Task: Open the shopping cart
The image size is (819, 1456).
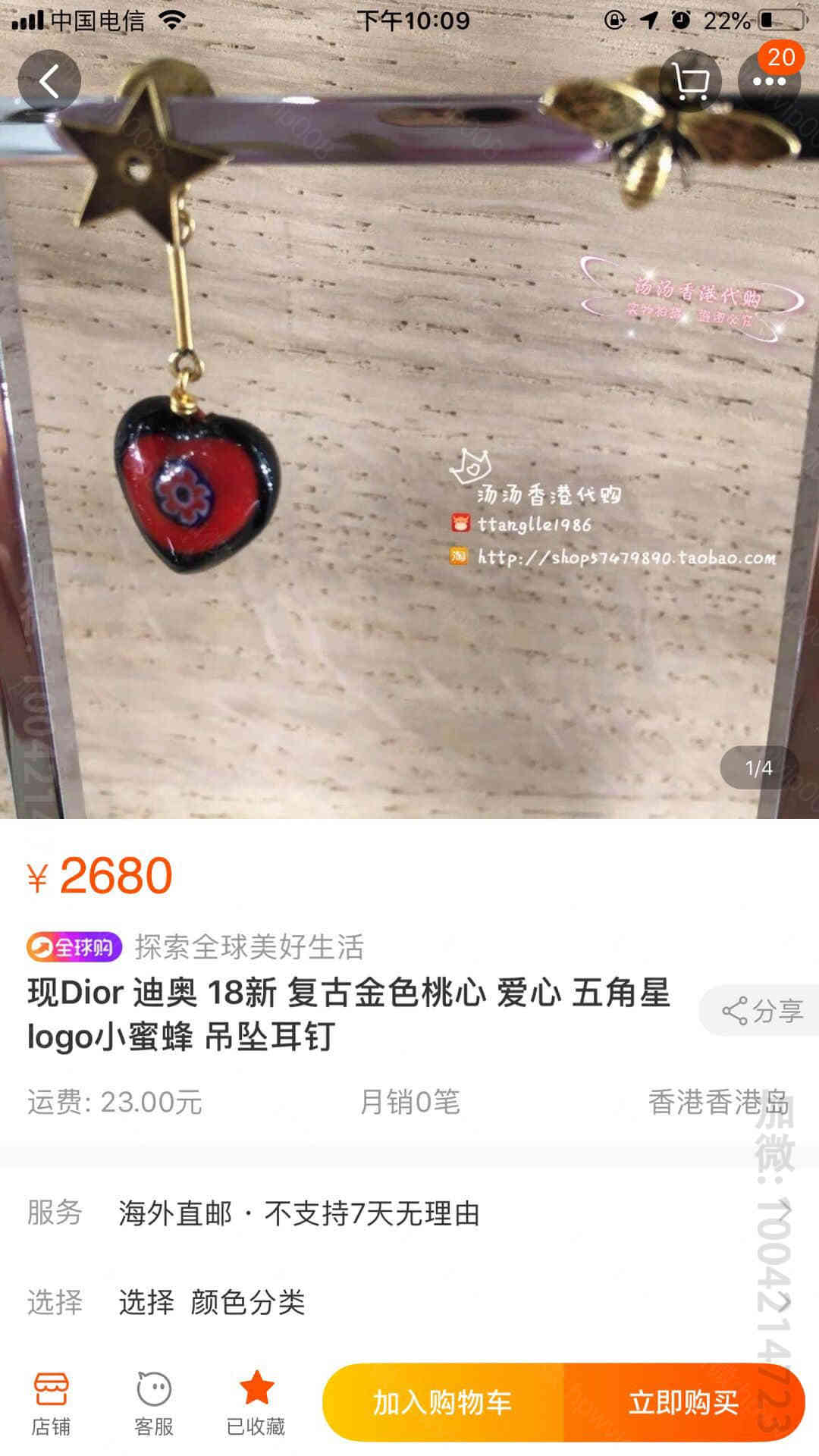Action: (689, 81)
